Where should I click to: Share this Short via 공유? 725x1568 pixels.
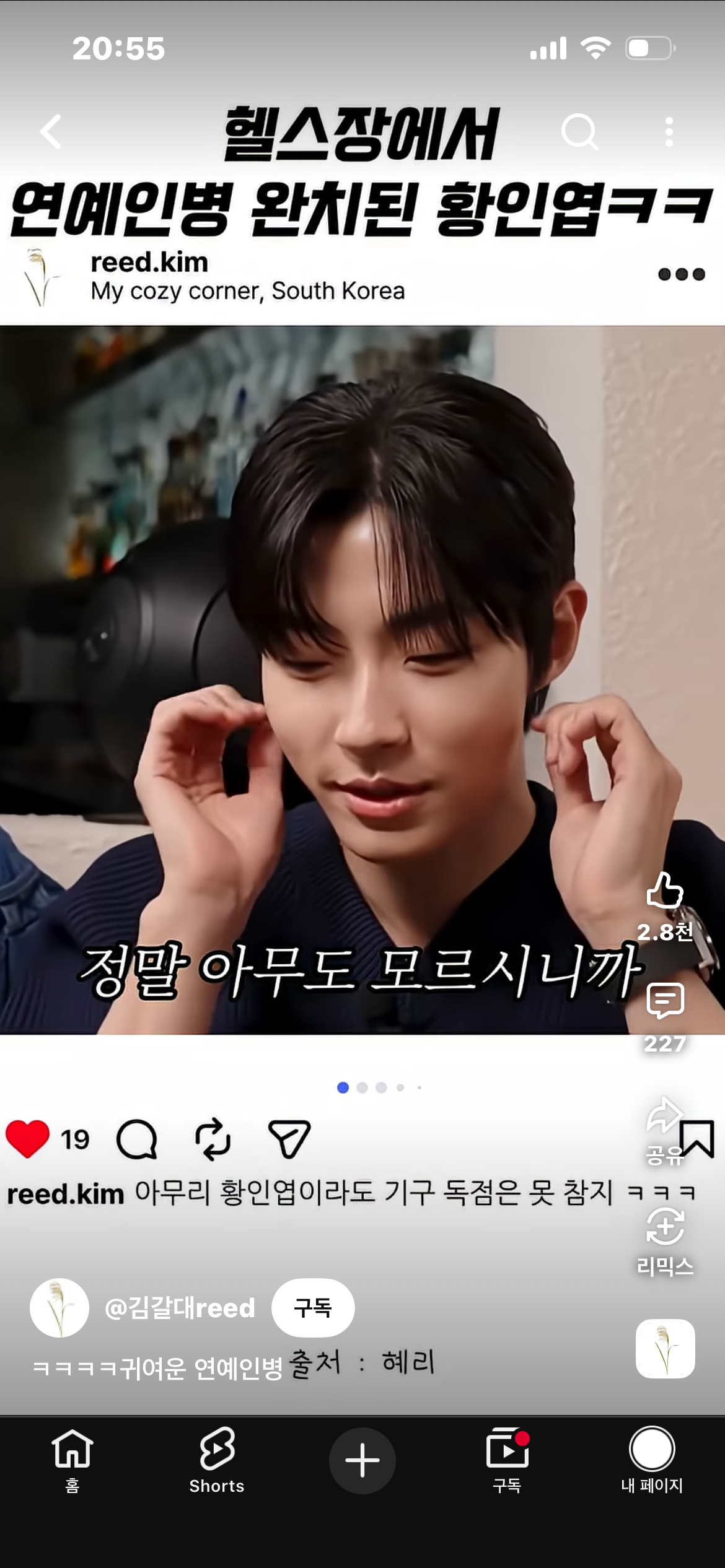pos(665,1131)
